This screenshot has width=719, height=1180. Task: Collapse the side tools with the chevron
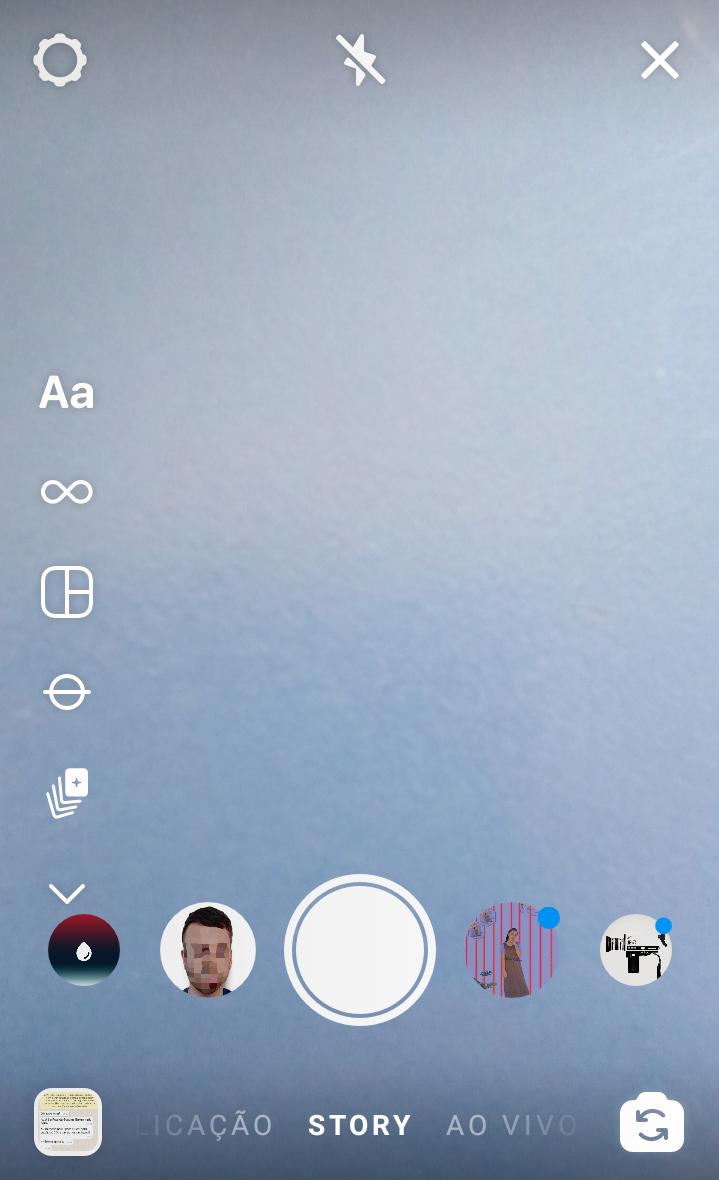[x=66, y=892]
